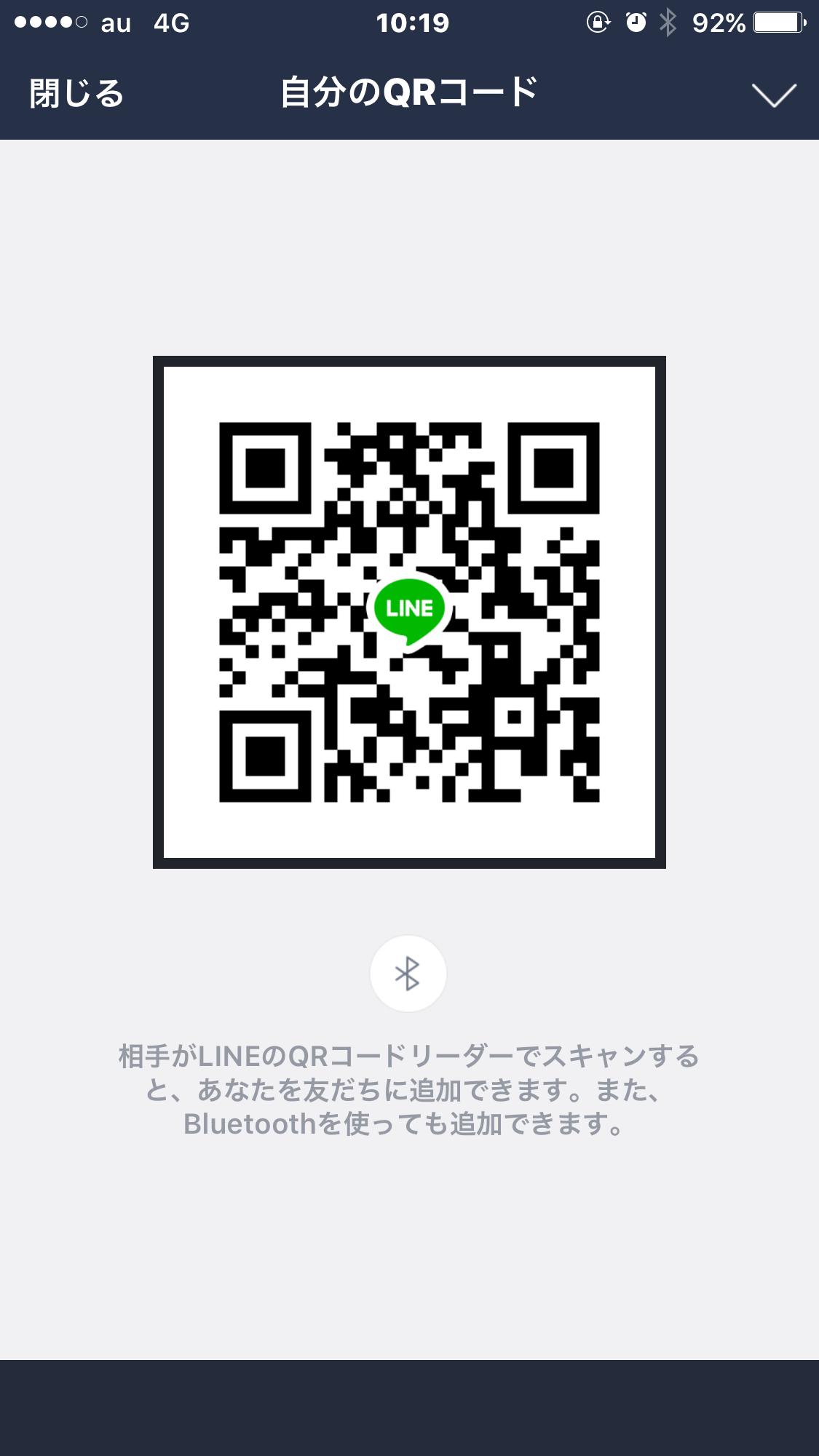Expand the dropdown arrow menu
Screen dimensions: 819x1456
tap(774, 95)
